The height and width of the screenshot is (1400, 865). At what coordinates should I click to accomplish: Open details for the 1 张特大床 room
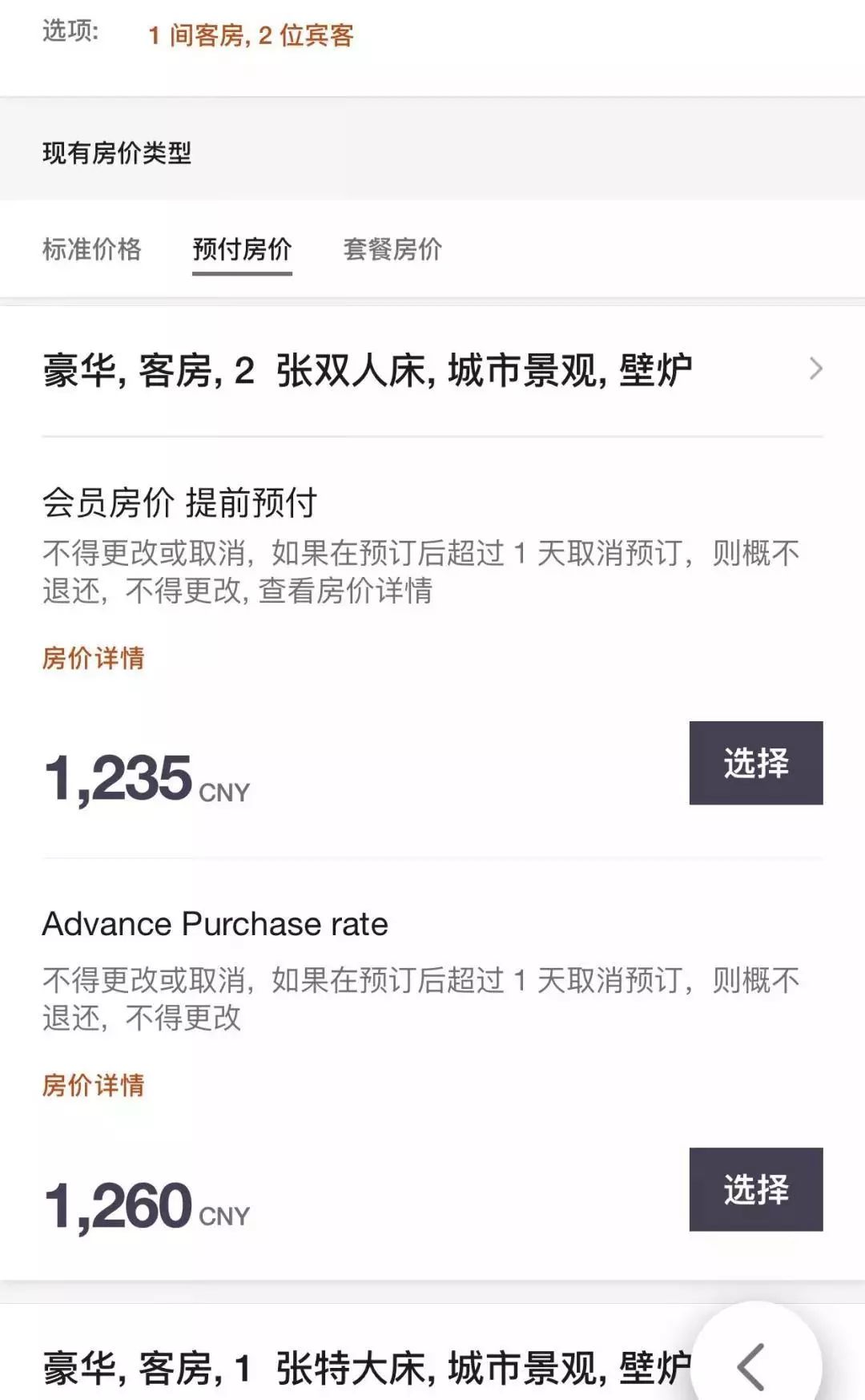(x=367, y=1367)
